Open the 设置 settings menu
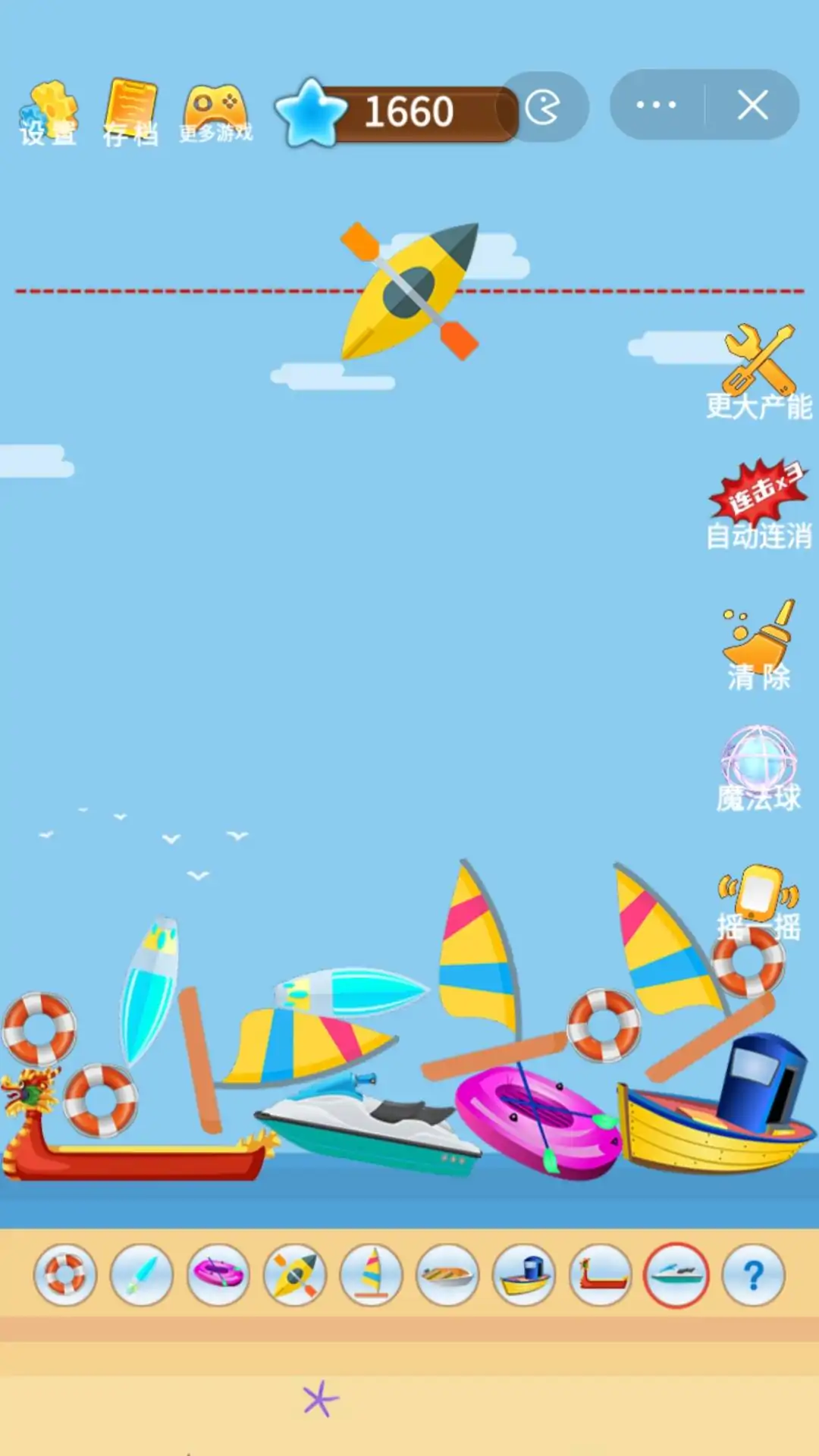This screenshot has height=1456, width=819. click(x=50, y=114)
